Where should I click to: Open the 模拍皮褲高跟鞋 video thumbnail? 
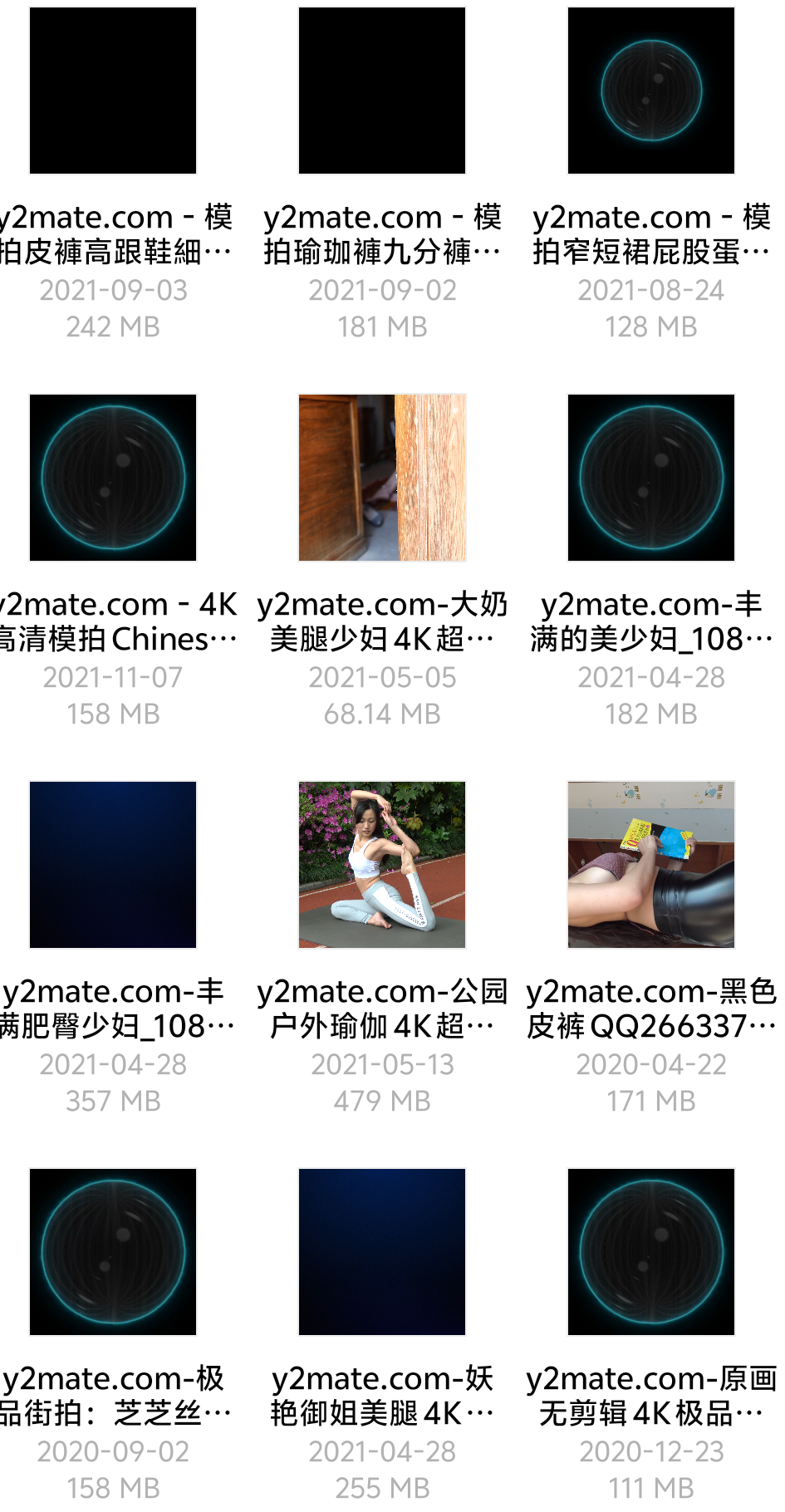113,88
